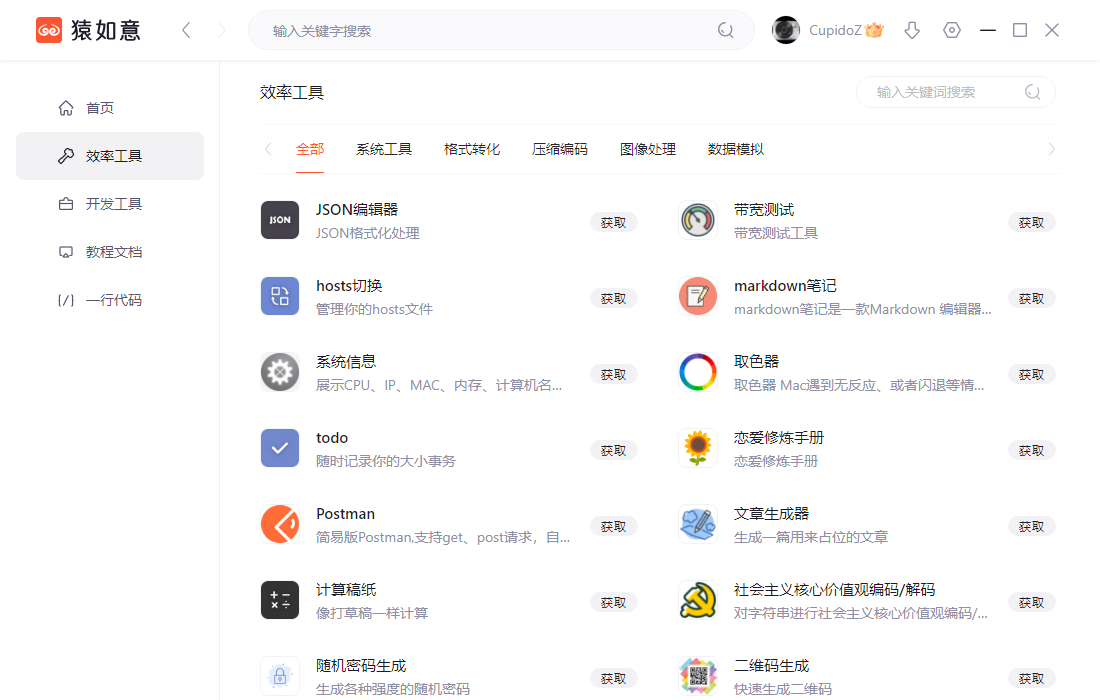Switch to 开发工具 in the sidebar
This screenshot has width=1100, height=700.
click(113, 204)
